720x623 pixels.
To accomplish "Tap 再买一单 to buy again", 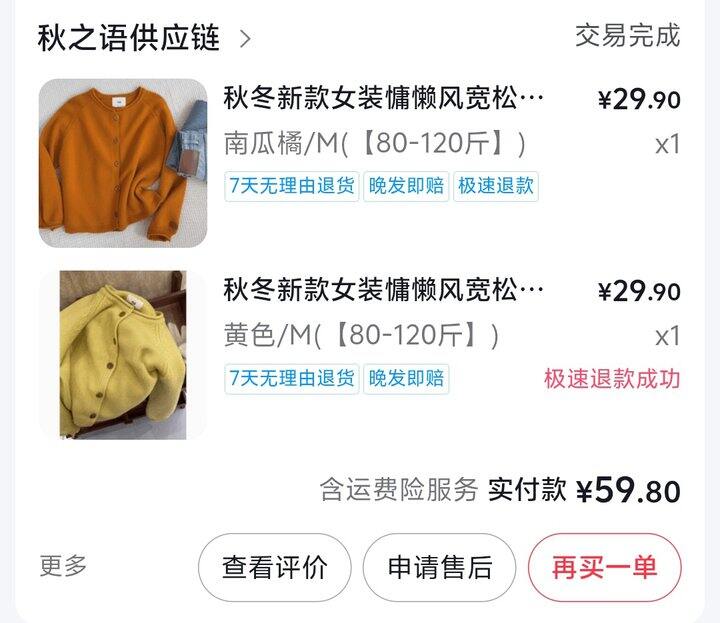I will [x=604, y=567].
